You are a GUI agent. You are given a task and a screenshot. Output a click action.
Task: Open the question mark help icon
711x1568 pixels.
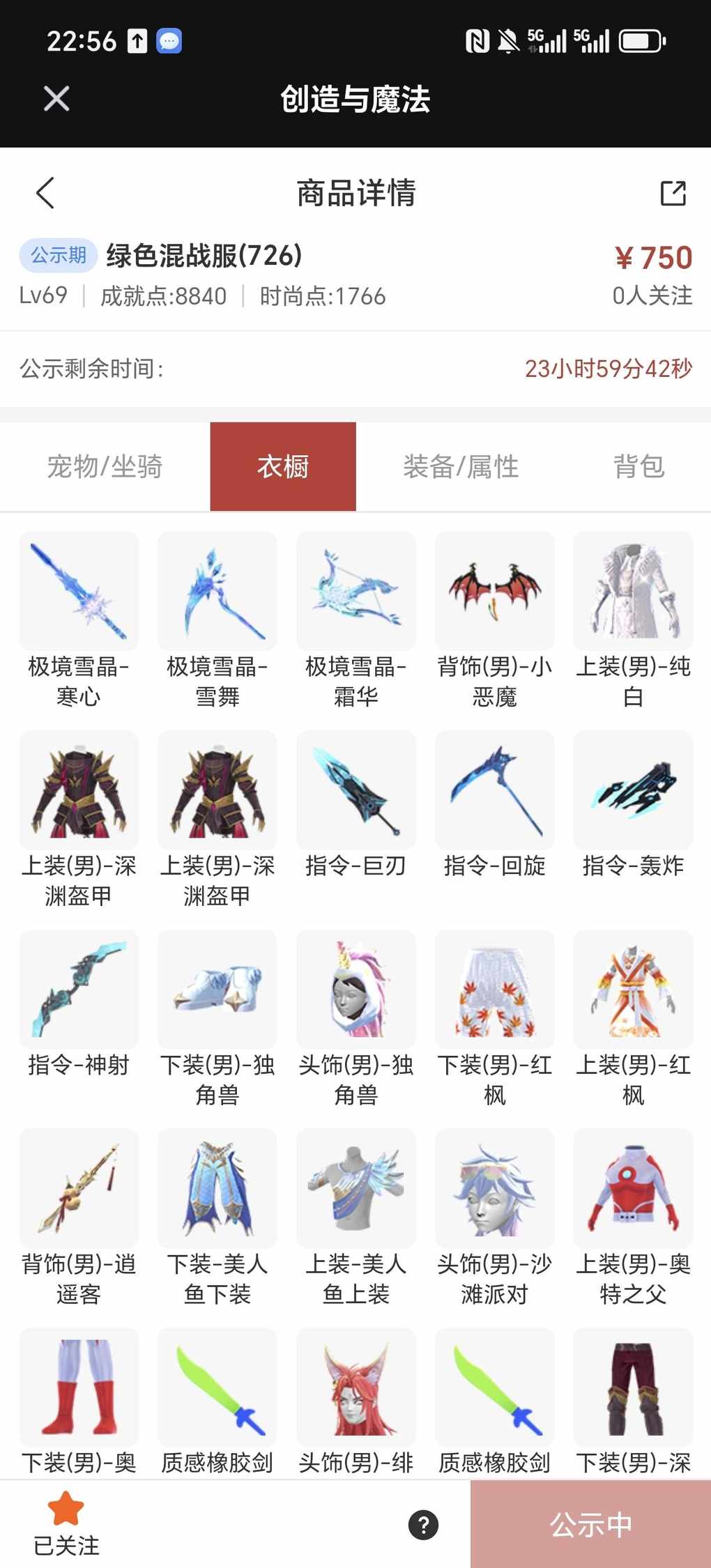coord(423,1525)
